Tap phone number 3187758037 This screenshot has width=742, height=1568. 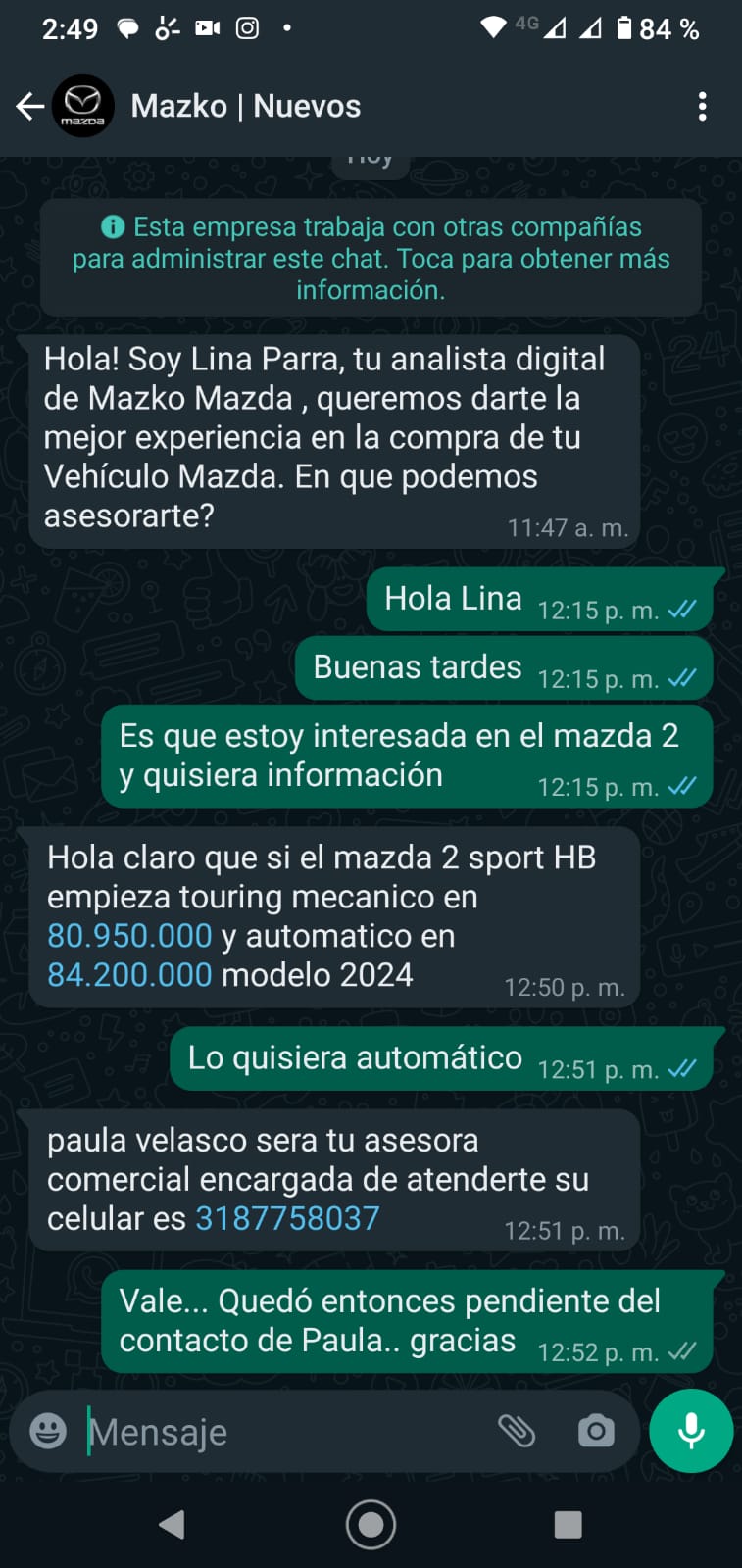point(287,1218)
